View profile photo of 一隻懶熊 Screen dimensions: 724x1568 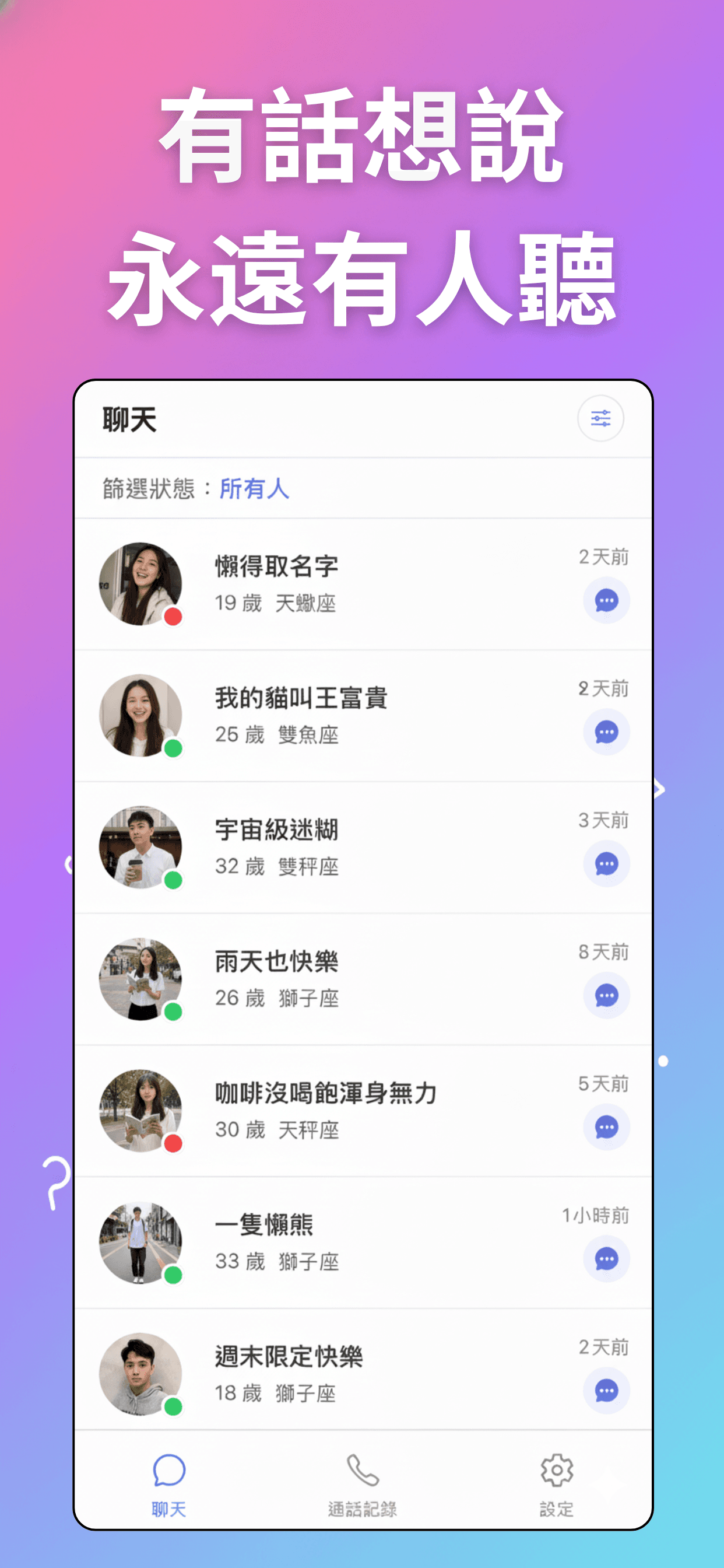pyautogui.click(x=140, y=1243)
